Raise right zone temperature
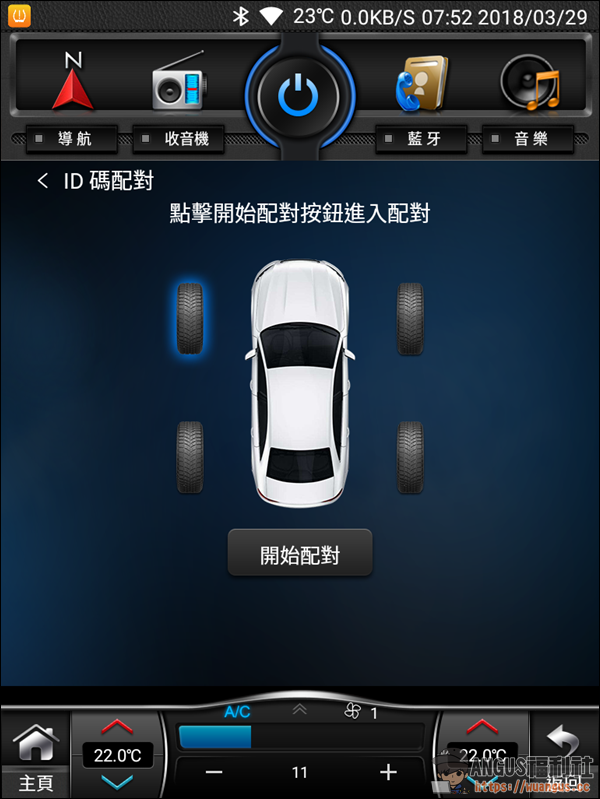 (x=482, y=726)
